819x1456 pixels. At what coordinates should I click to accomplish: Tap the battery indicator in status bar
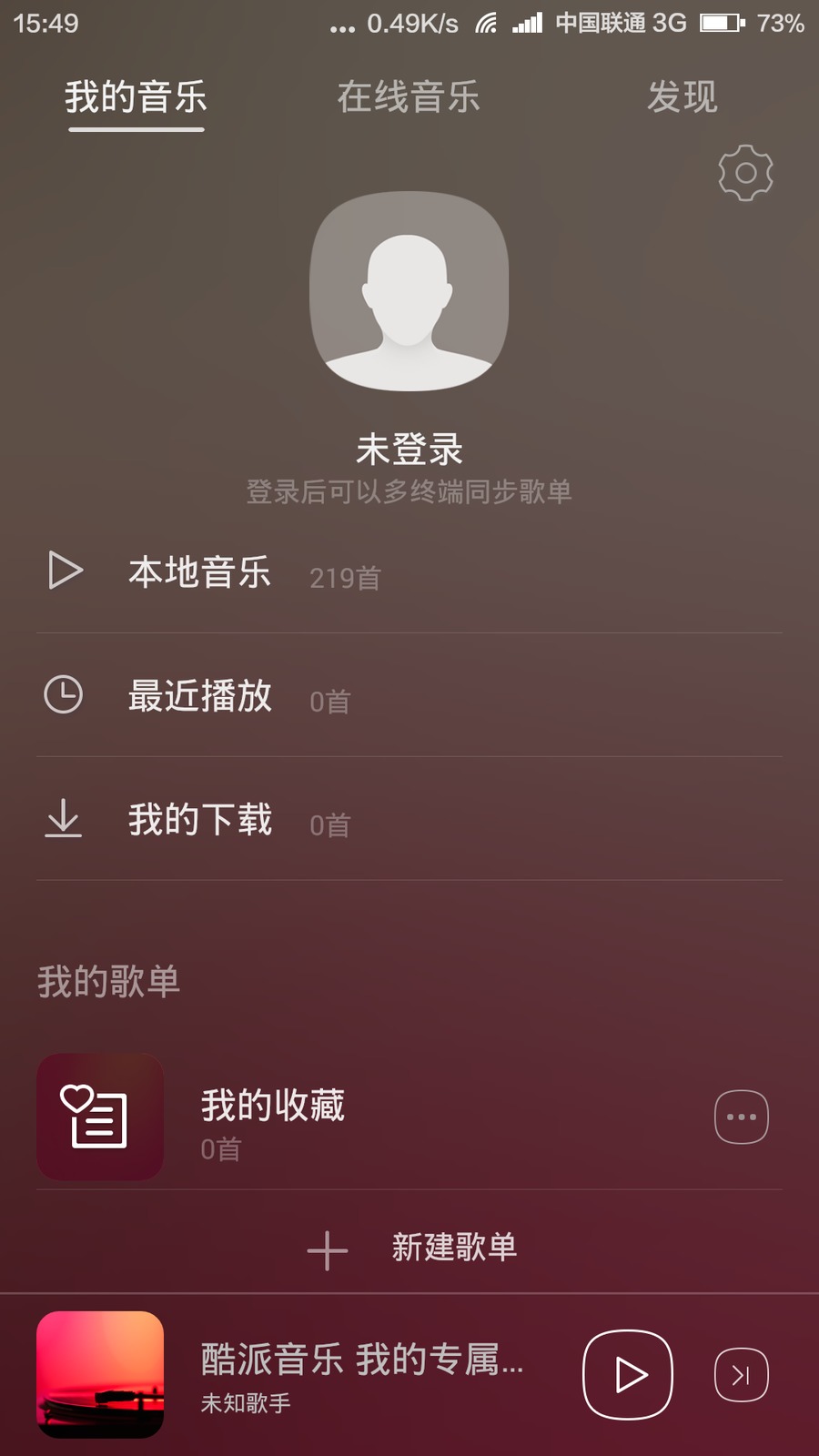[x=718, y=24]
